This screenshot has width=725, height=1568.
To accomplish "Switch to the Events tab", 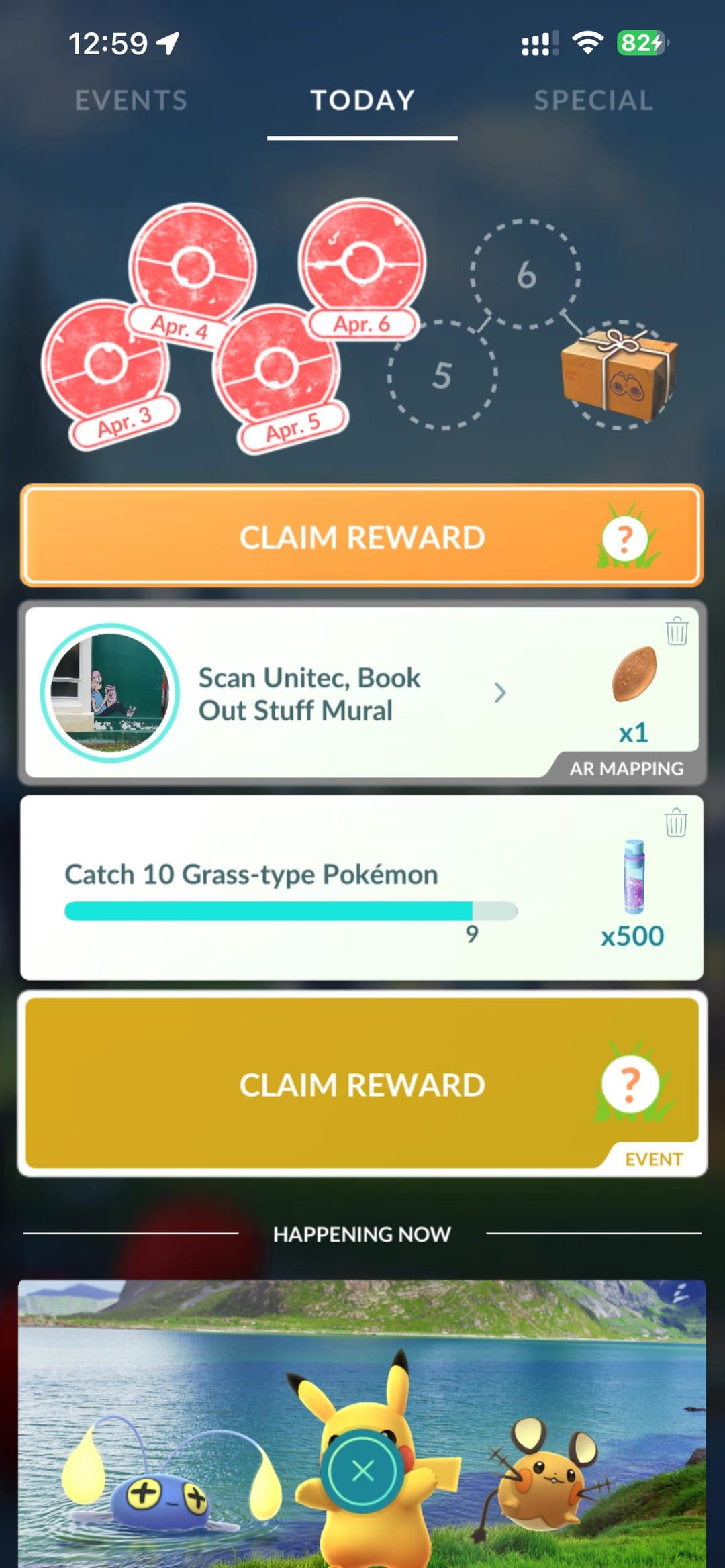I will click(x=131, y=101).
